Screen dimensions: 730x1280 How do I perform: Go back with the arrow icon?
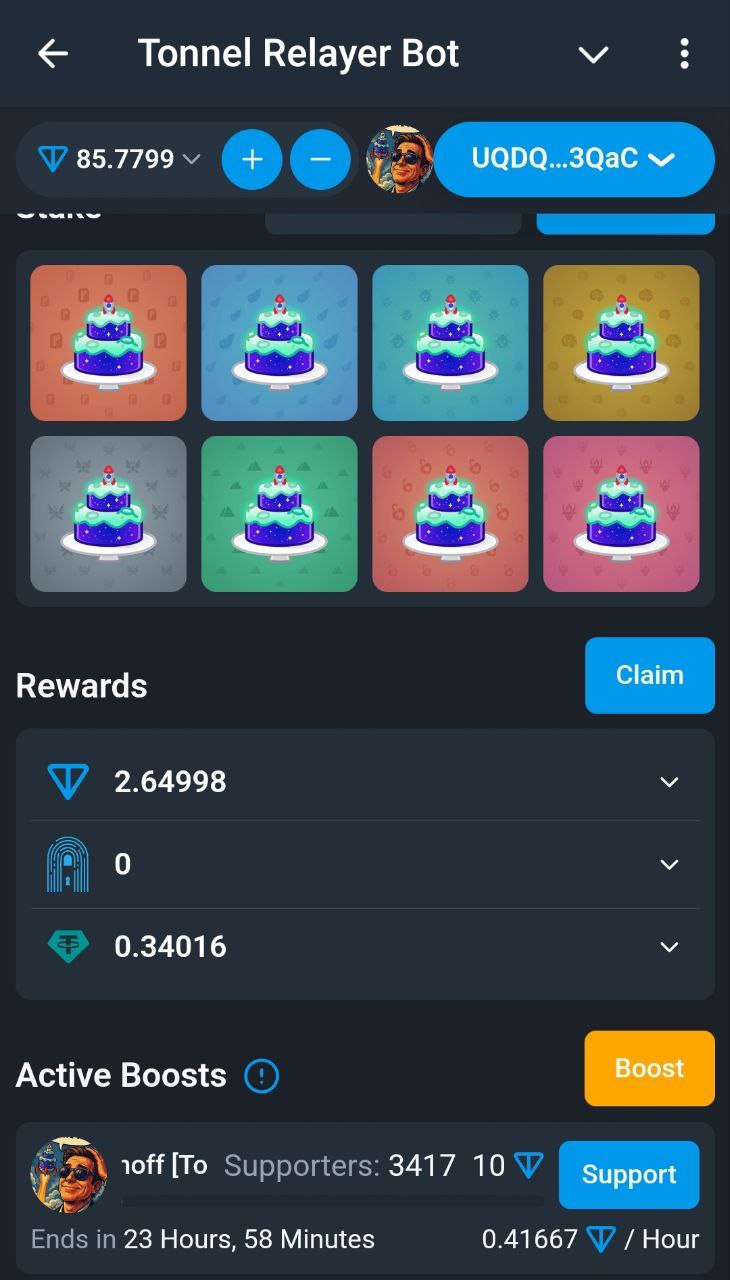pos(52,54)
